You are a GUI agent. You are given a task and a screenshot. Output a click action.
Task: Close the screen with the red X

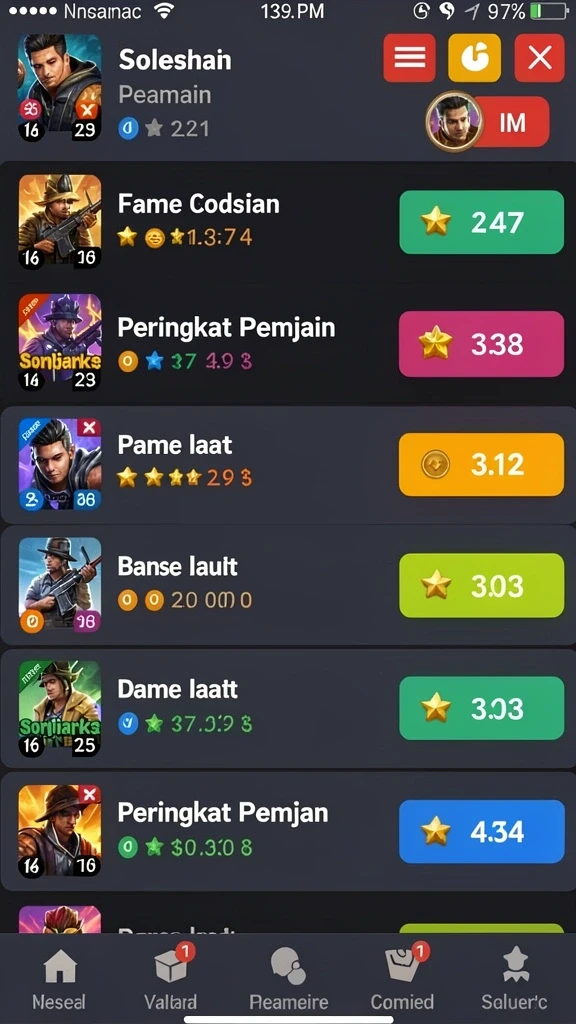539,58
